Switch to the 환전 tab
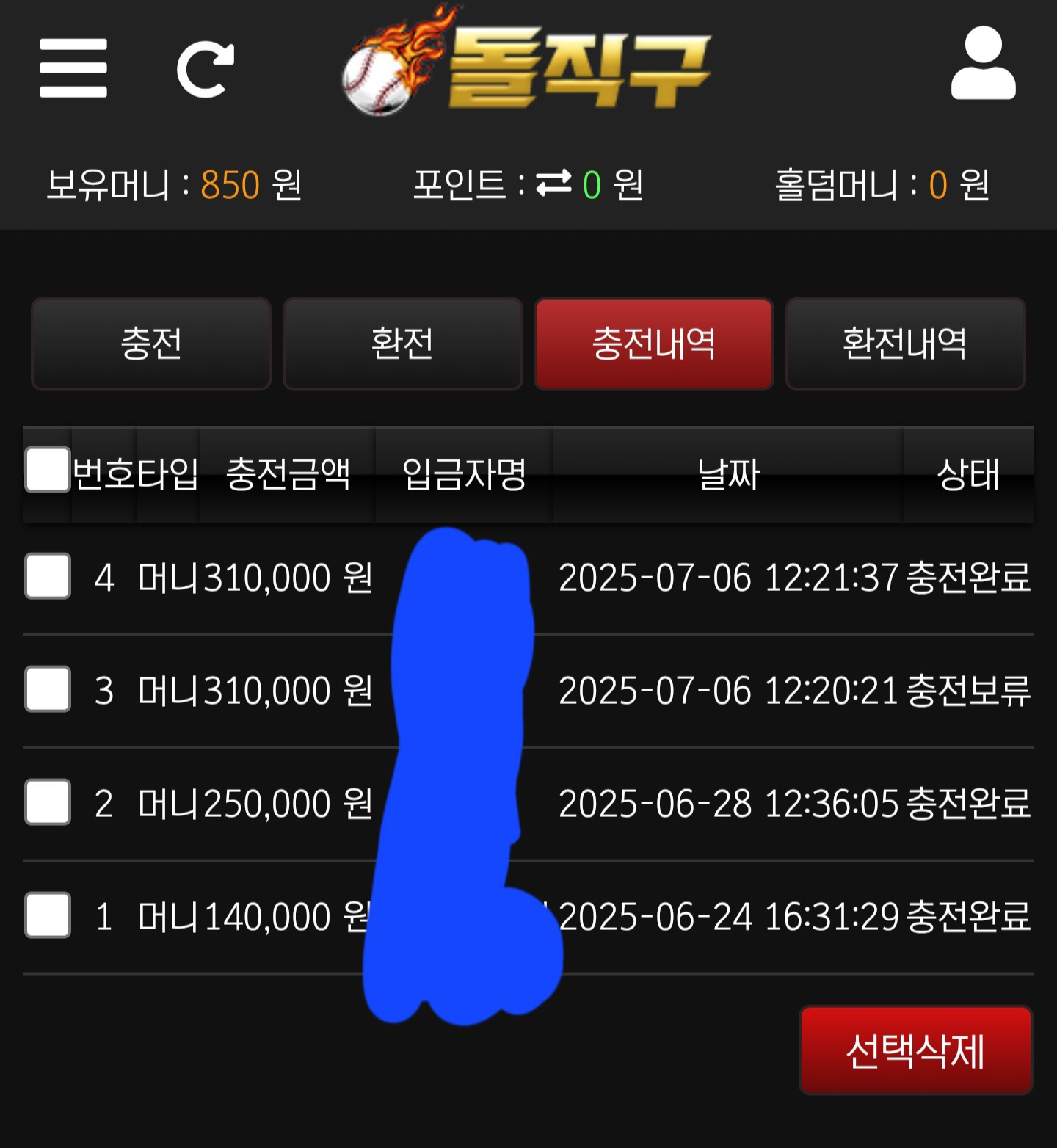Screen dimensions: 1057x1148 (402, 344)
